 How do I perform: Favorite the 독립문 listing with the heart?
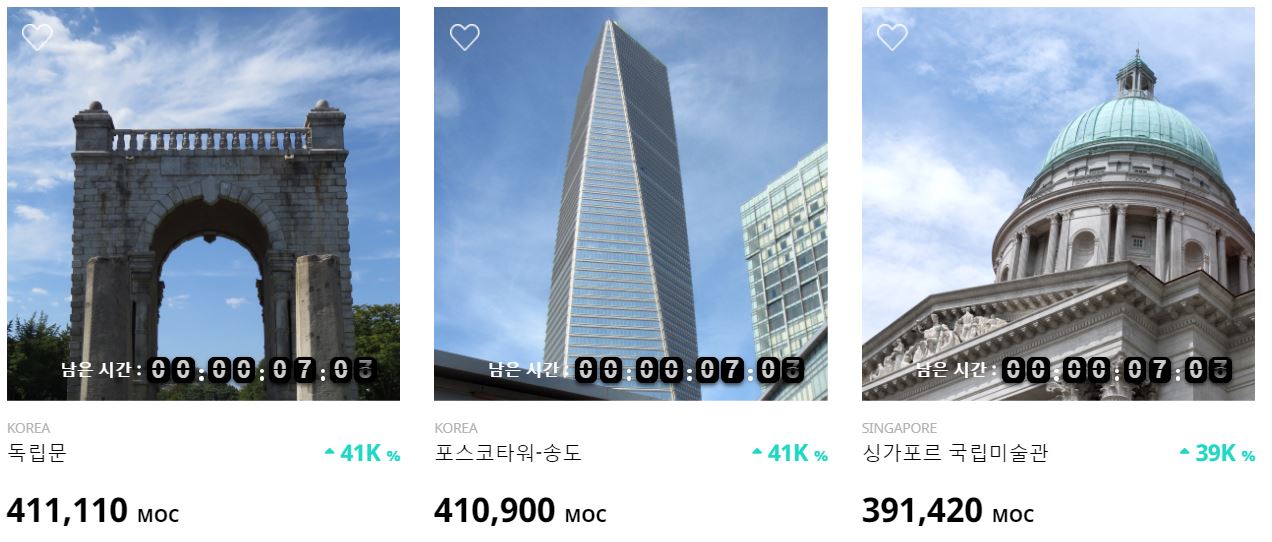click(x=37, y=37)
